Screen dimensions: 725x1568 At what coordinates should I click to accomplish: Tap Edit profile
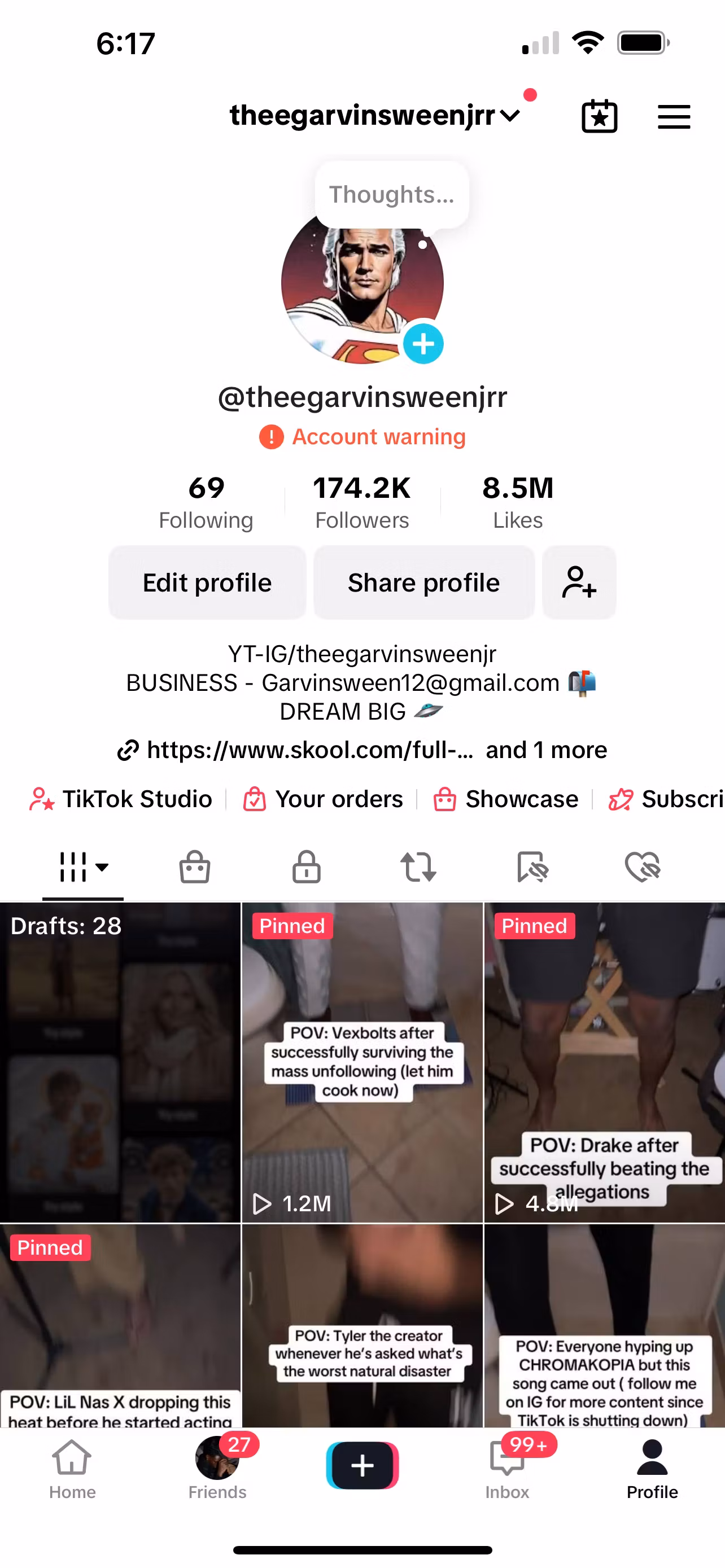point(207,582)
